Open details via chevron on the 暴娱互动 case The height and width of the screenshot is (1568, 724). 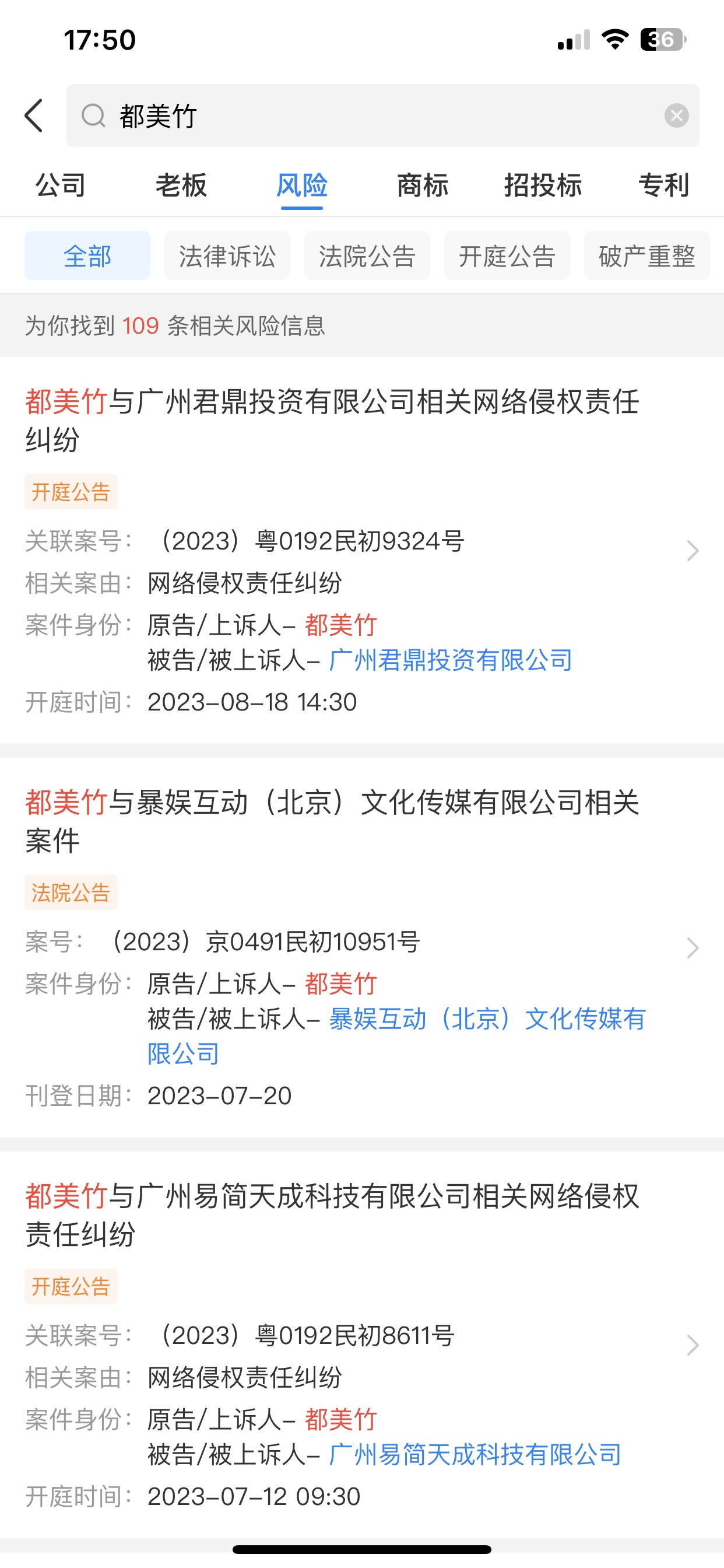693,947
